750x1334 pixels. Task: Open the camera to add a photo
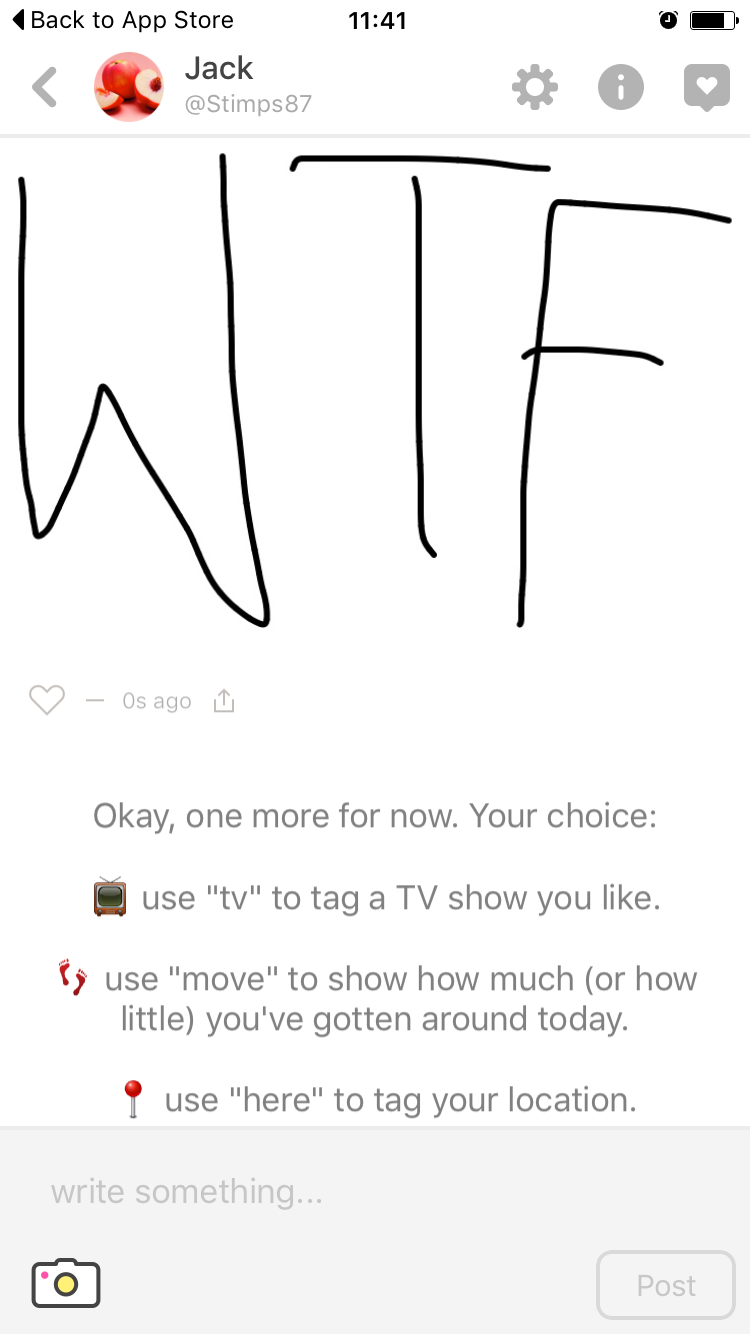click(66, 1282)
